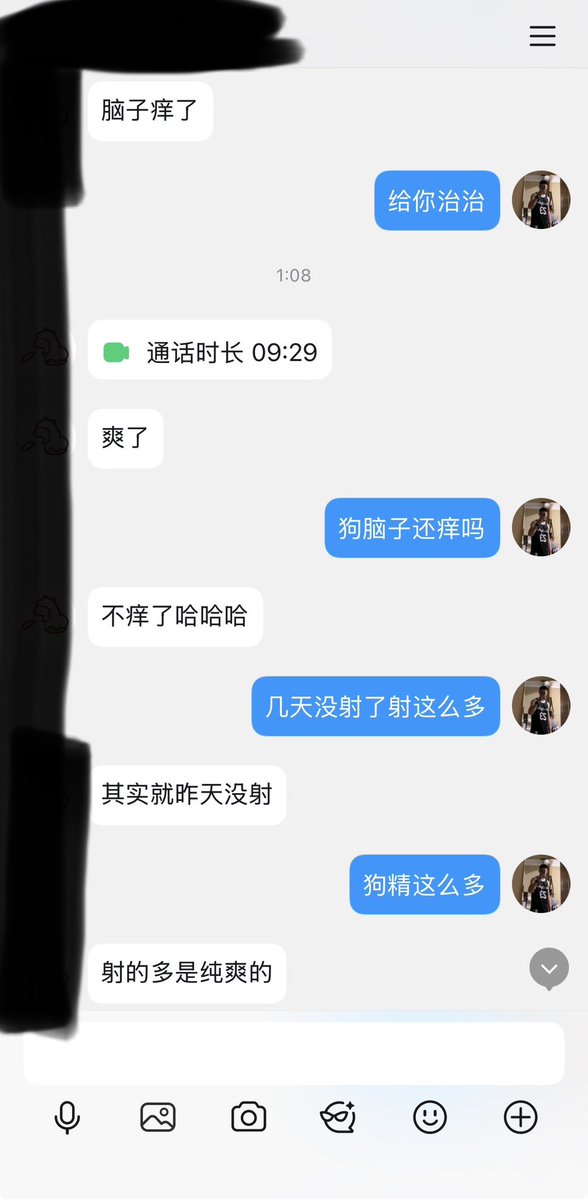Open sender's avatar beside 给你治治 message
The height and width of the screenshot is (1199, 588).
click(x=541, y=200)
